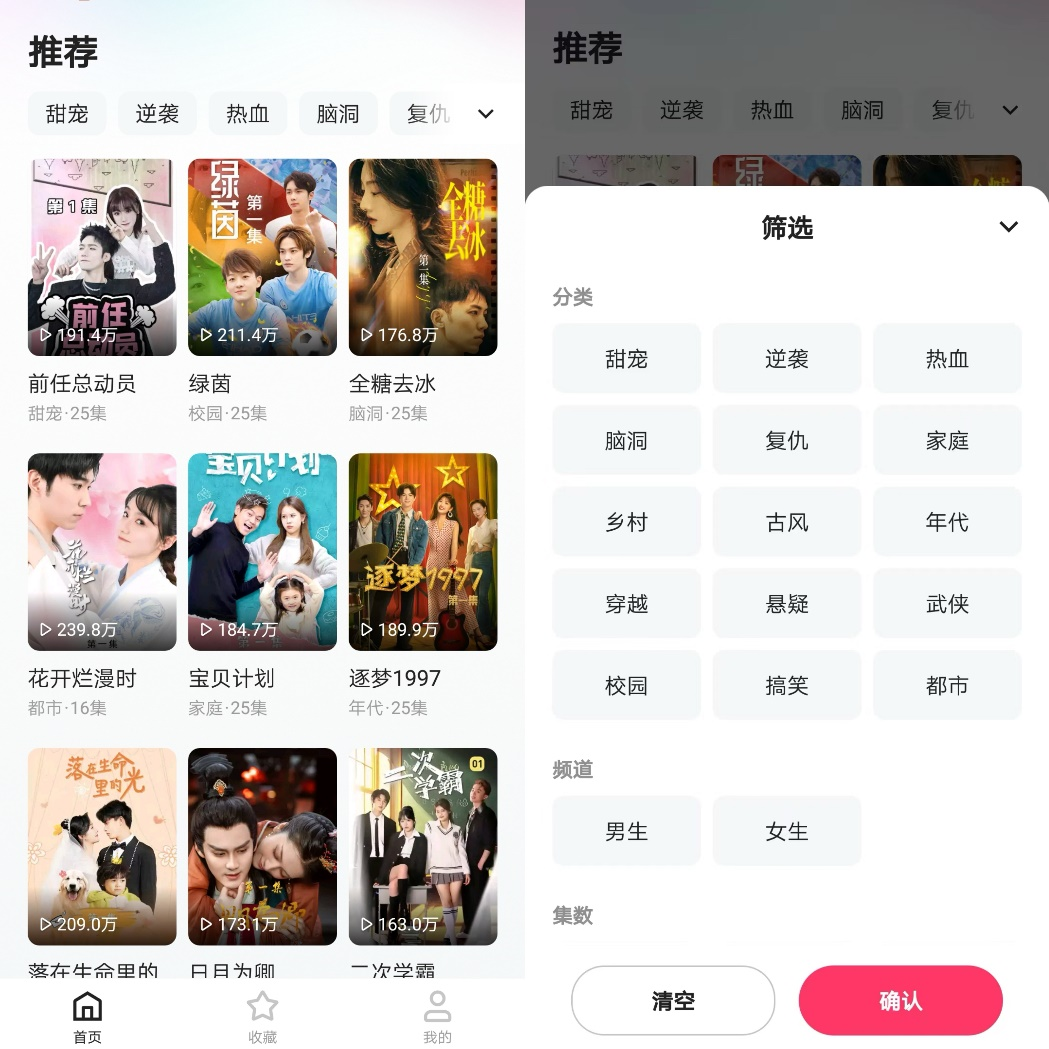Choose the 搞笑 category chip

[787, 686]
